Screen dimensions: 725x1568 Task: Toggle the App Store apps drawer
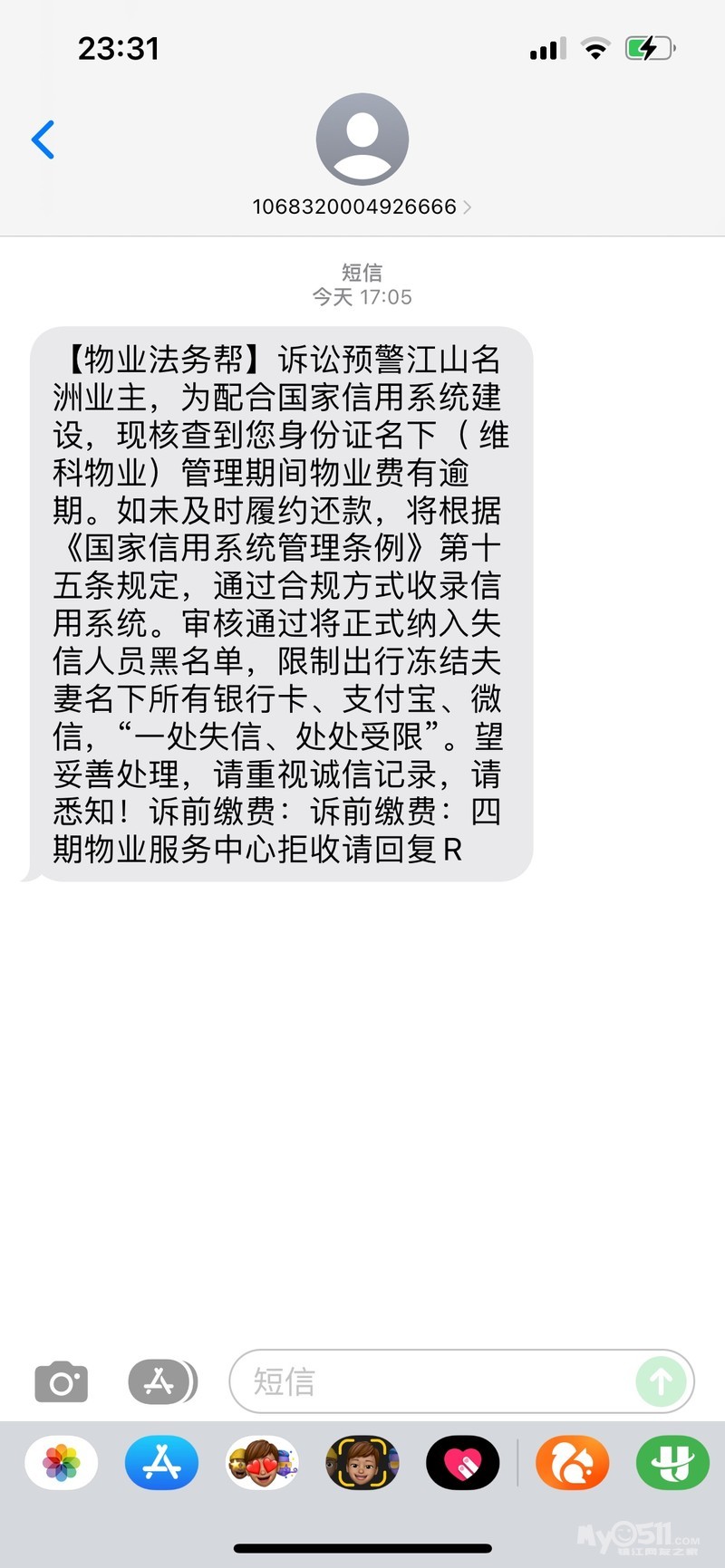tap(161, 1382)
